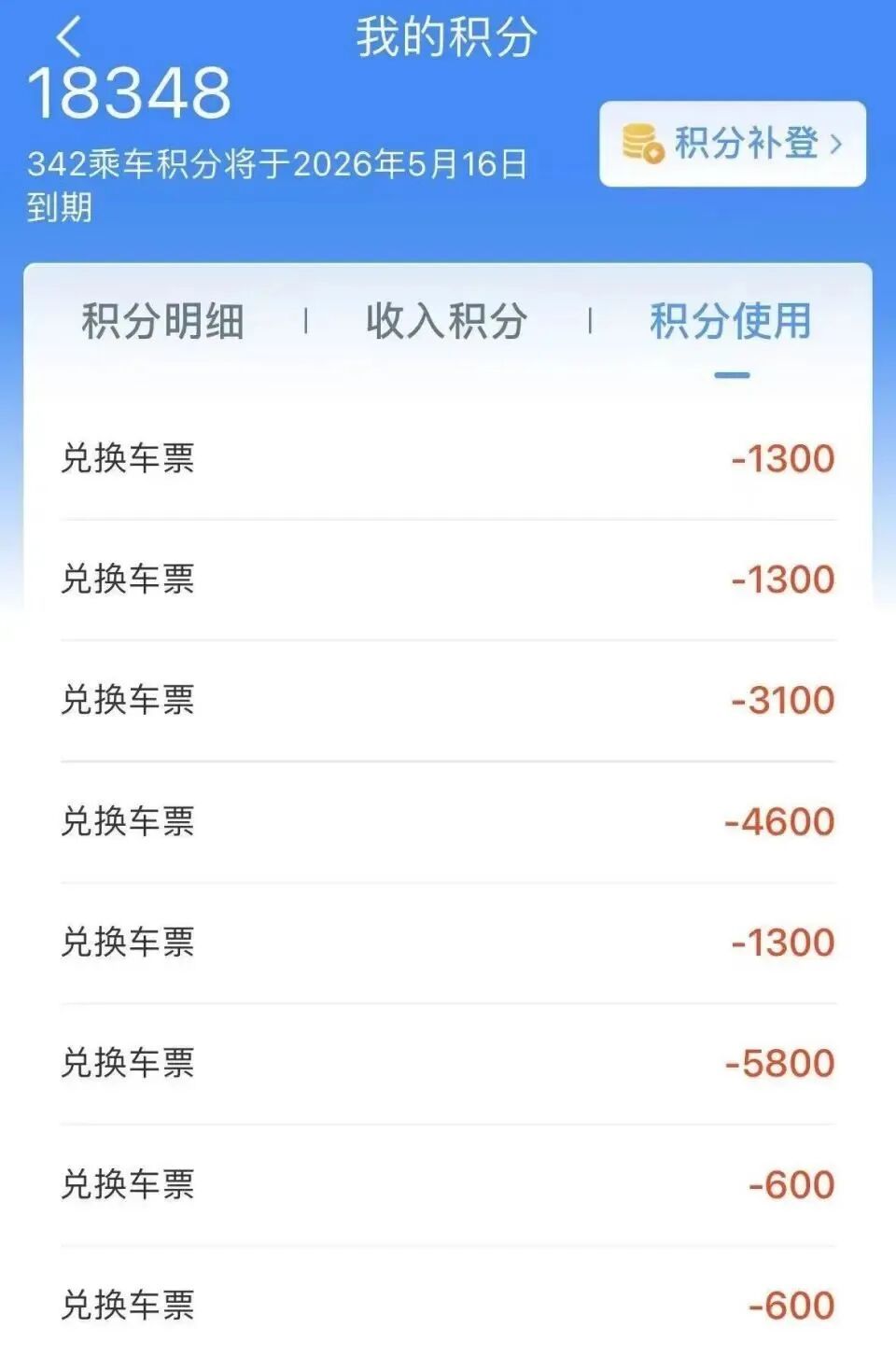Select the 积分使用 tab

[x=731, y=322]
